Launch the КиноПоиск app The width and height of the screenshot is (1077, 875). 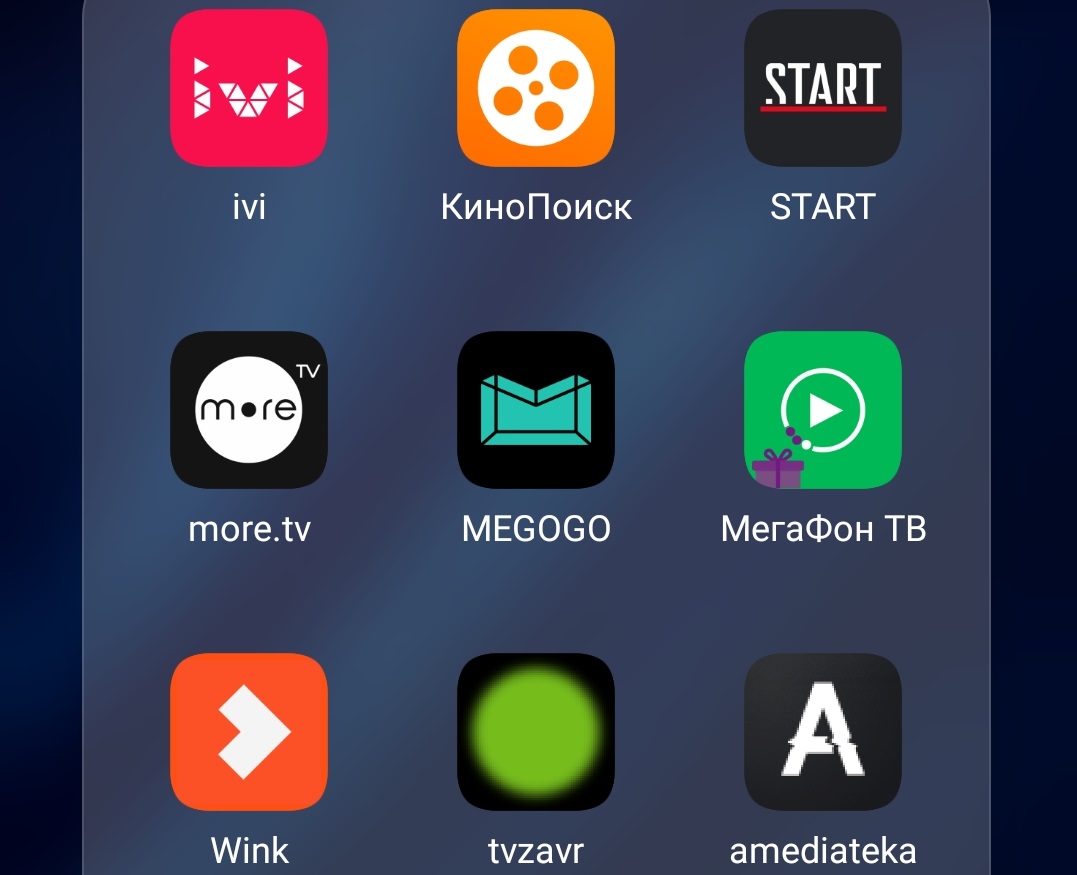536,88
